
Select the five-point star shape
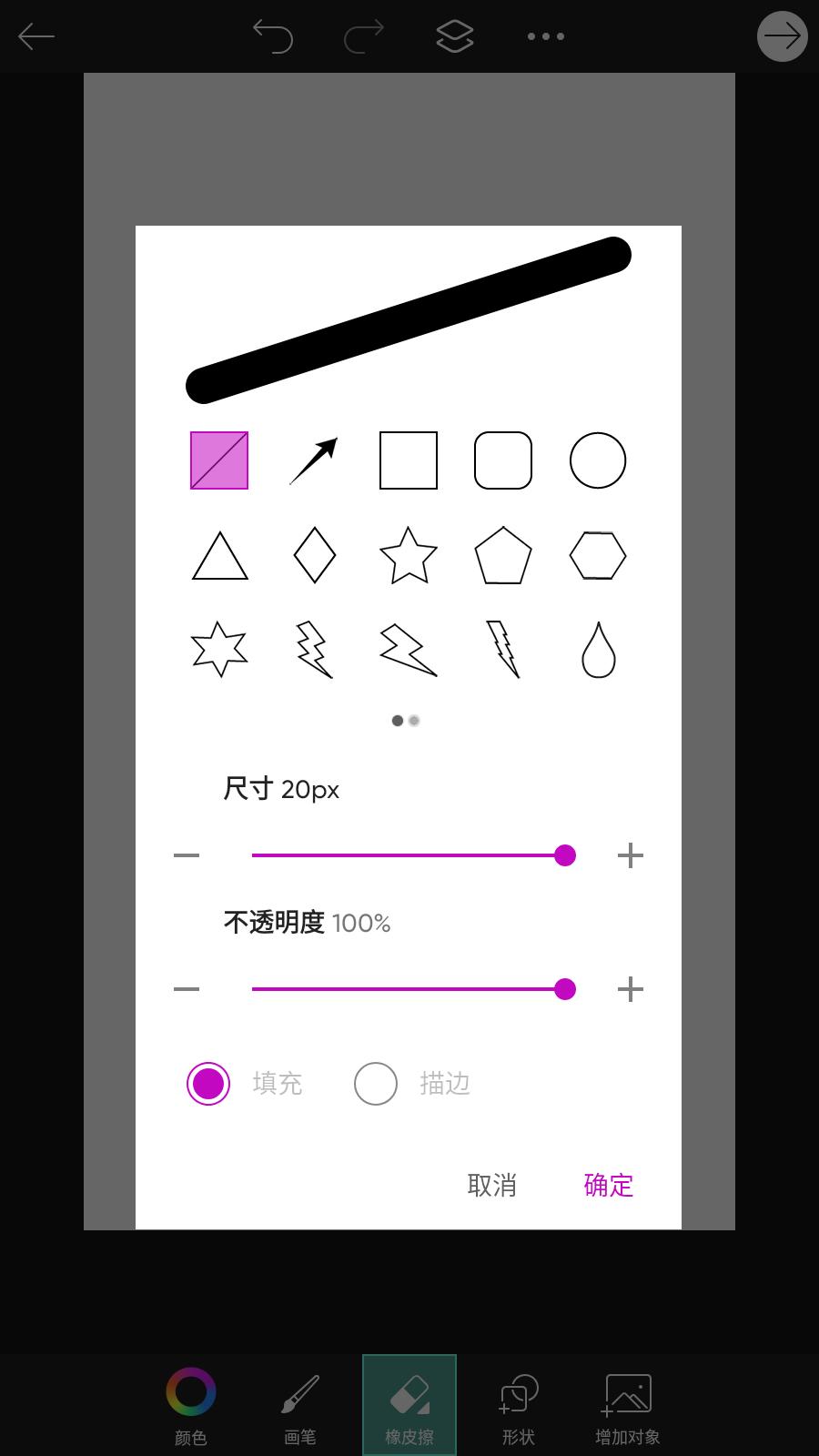[x=409, y=555]
